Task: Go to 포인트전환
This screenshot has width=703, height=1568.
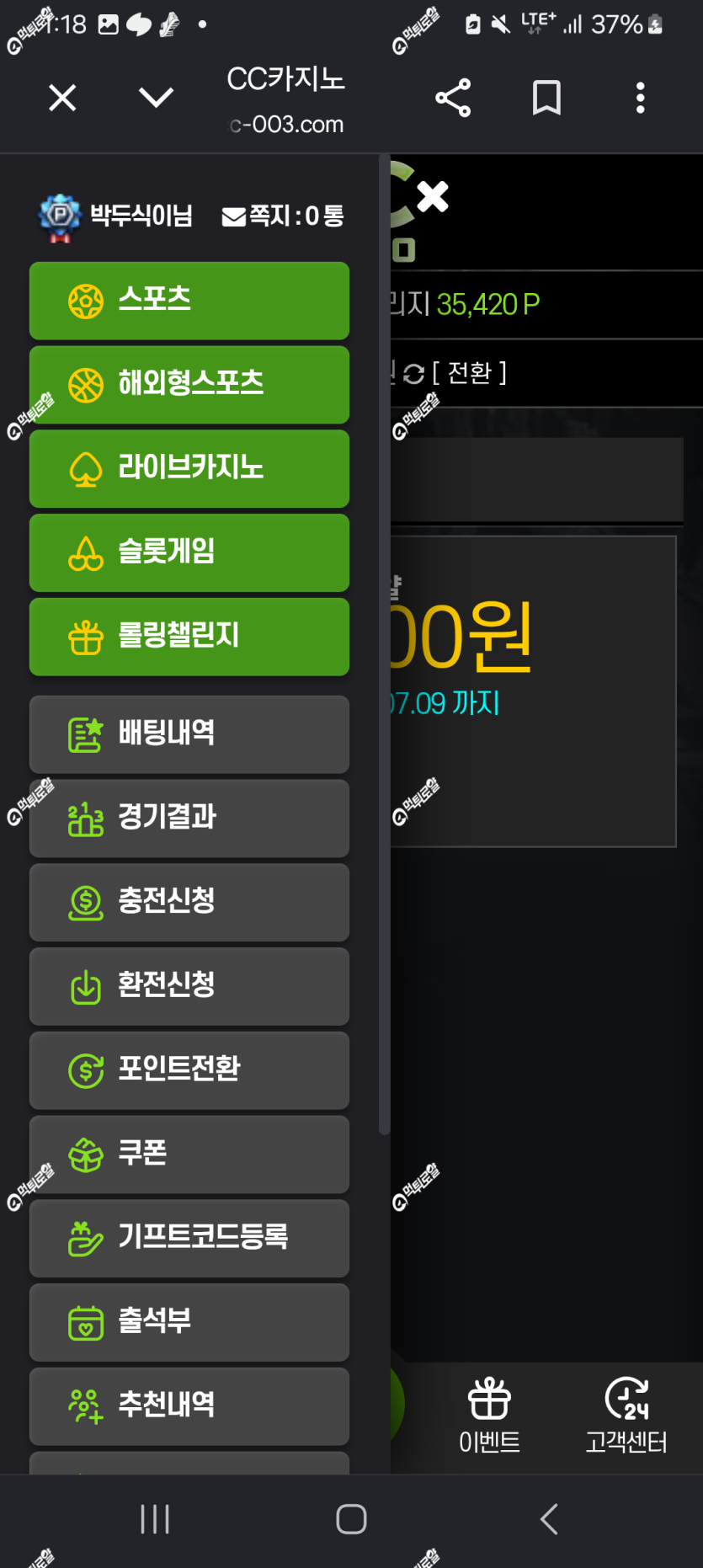Action: pyautogui.click(x=189, y=1070)
